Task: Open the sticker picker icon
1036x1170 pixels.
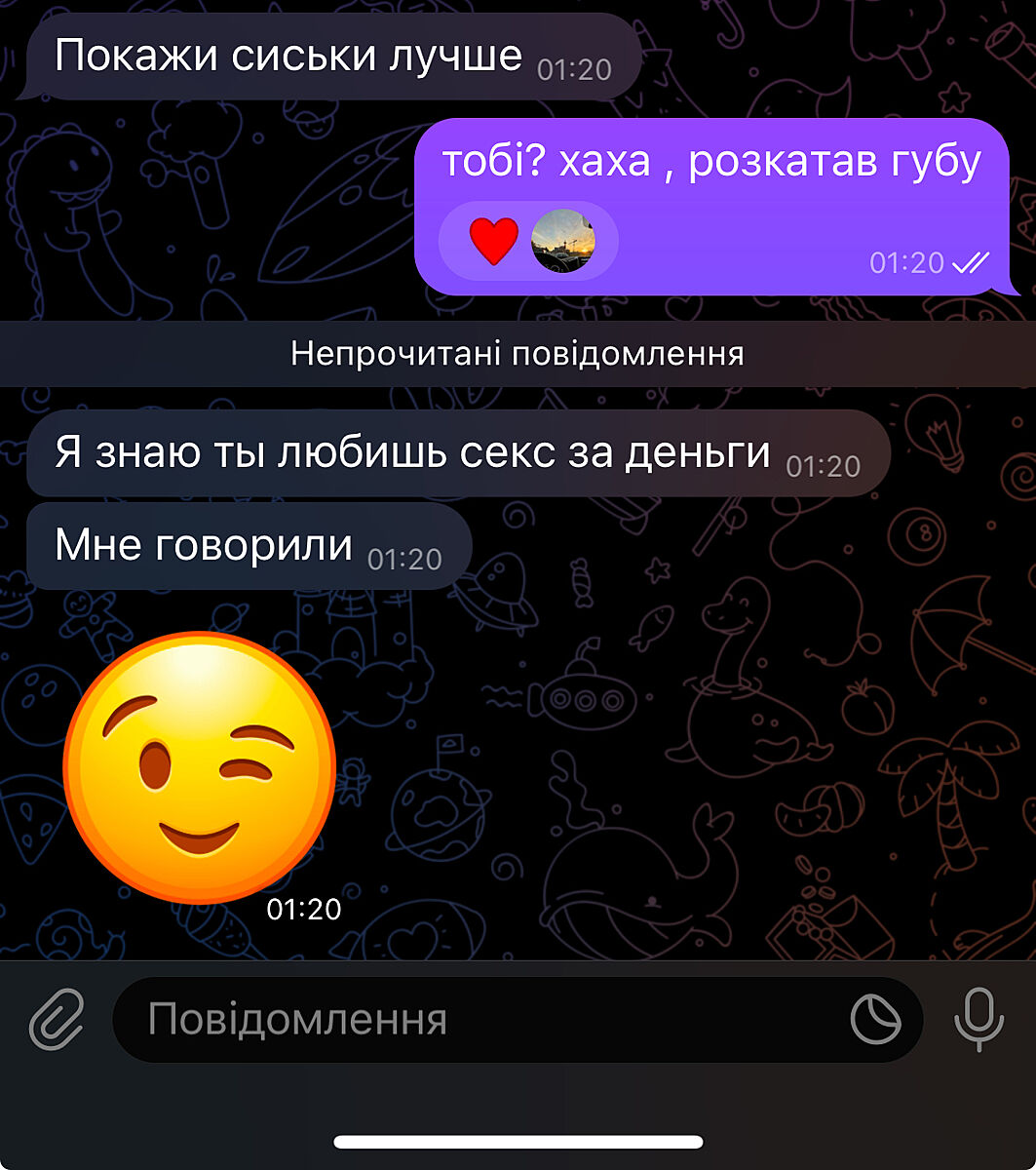Action: pyautogui.click(x=875, y=1020)
